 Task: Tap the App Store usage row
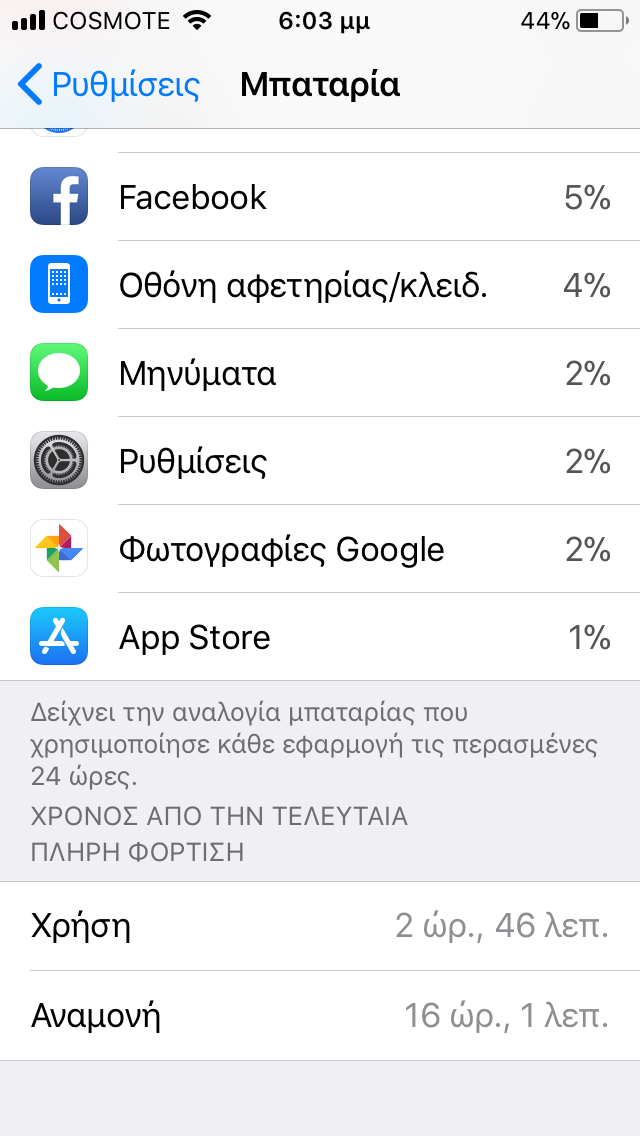point(320,637)
